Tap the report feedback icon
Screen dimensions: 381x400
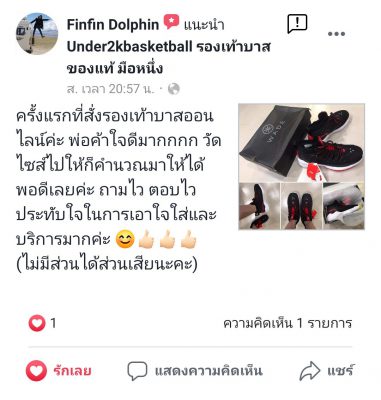pyautogui.click(x=297, y=24)
